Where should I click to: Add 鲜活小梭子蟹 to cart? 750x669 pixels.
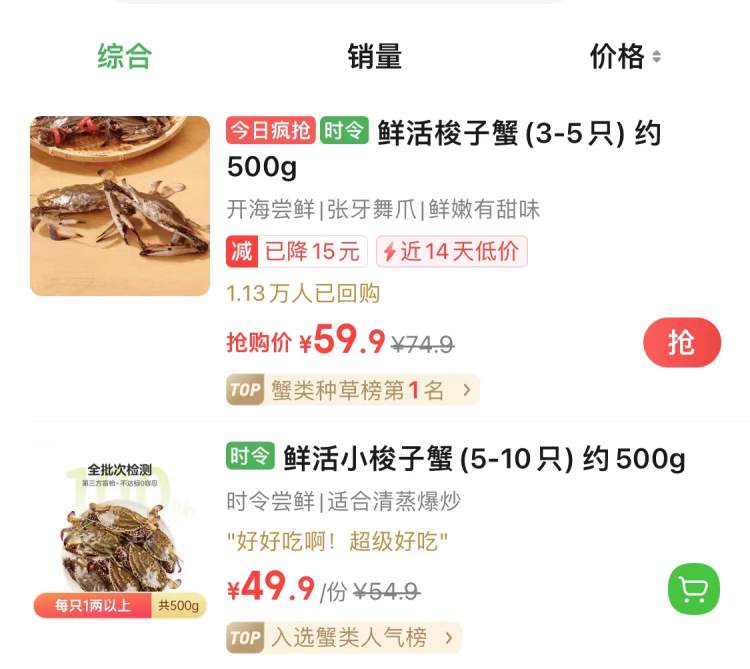[x=693, y=588]
